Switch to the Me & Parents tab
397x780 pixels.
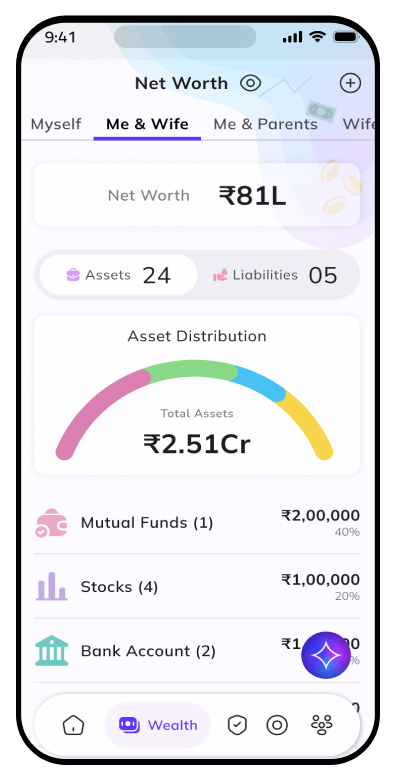tap(266, 124)
